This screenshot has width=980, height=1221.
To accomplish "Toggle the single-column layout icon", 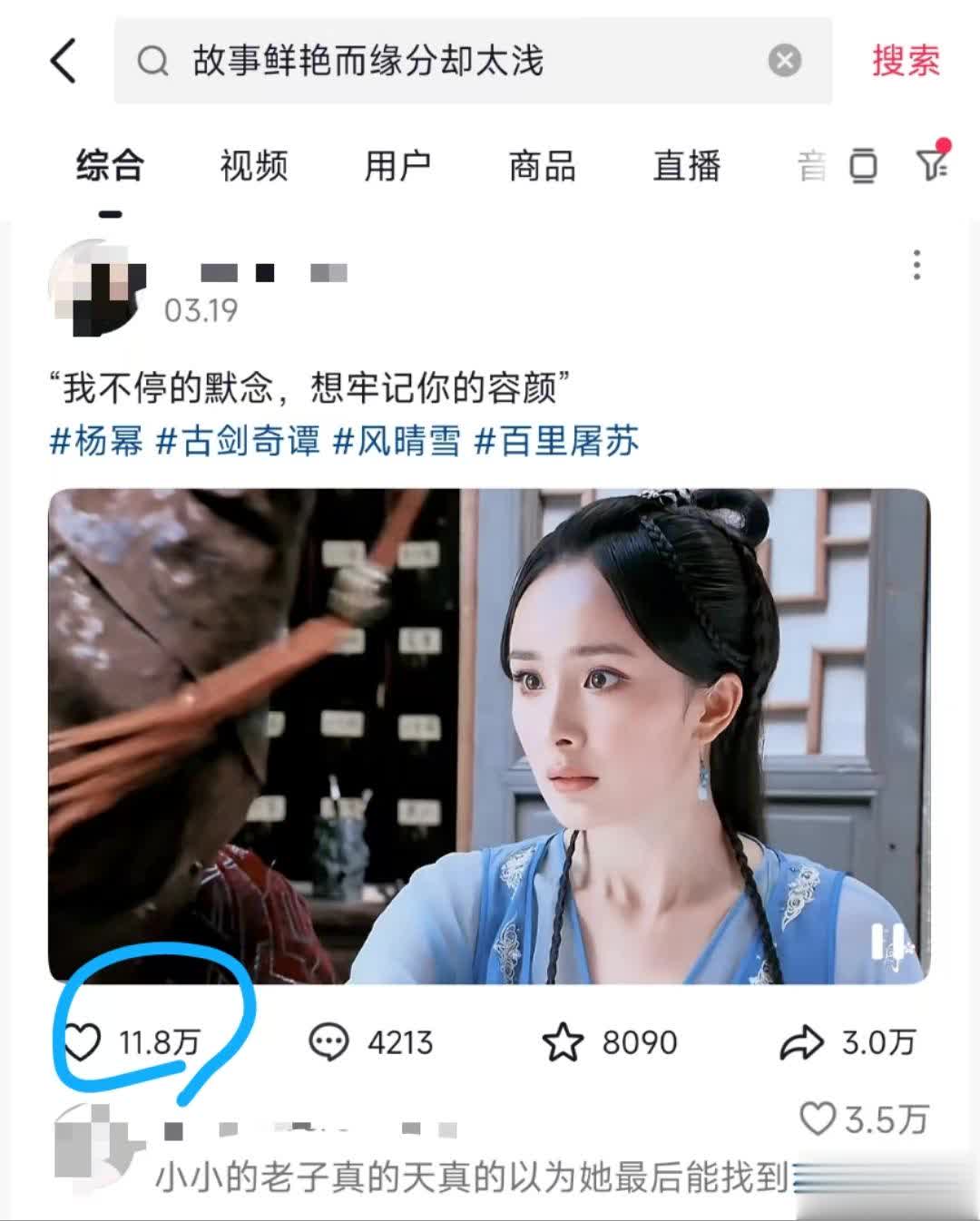I will 863,166.
